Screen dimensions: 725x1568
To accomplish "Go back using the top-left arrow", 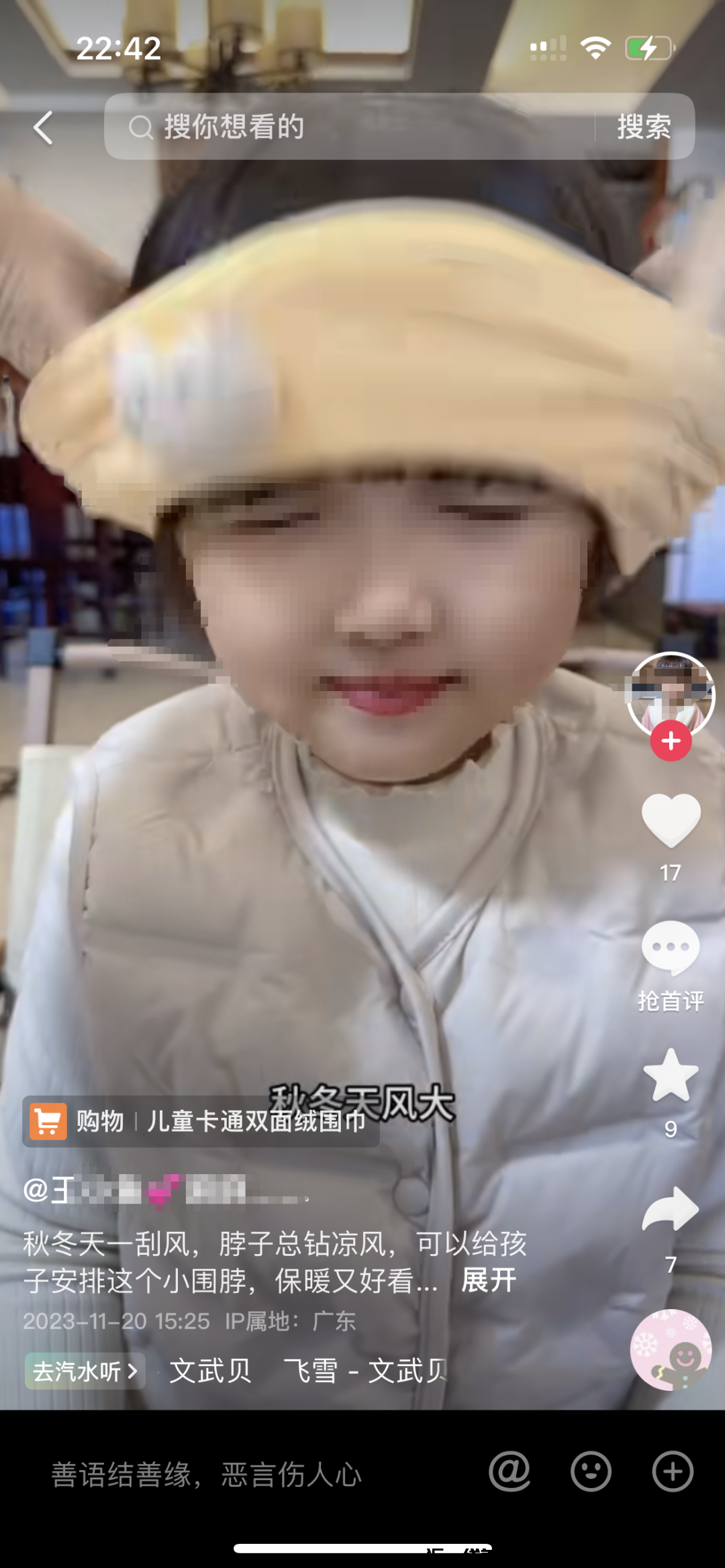I will (x=43, y=127).
